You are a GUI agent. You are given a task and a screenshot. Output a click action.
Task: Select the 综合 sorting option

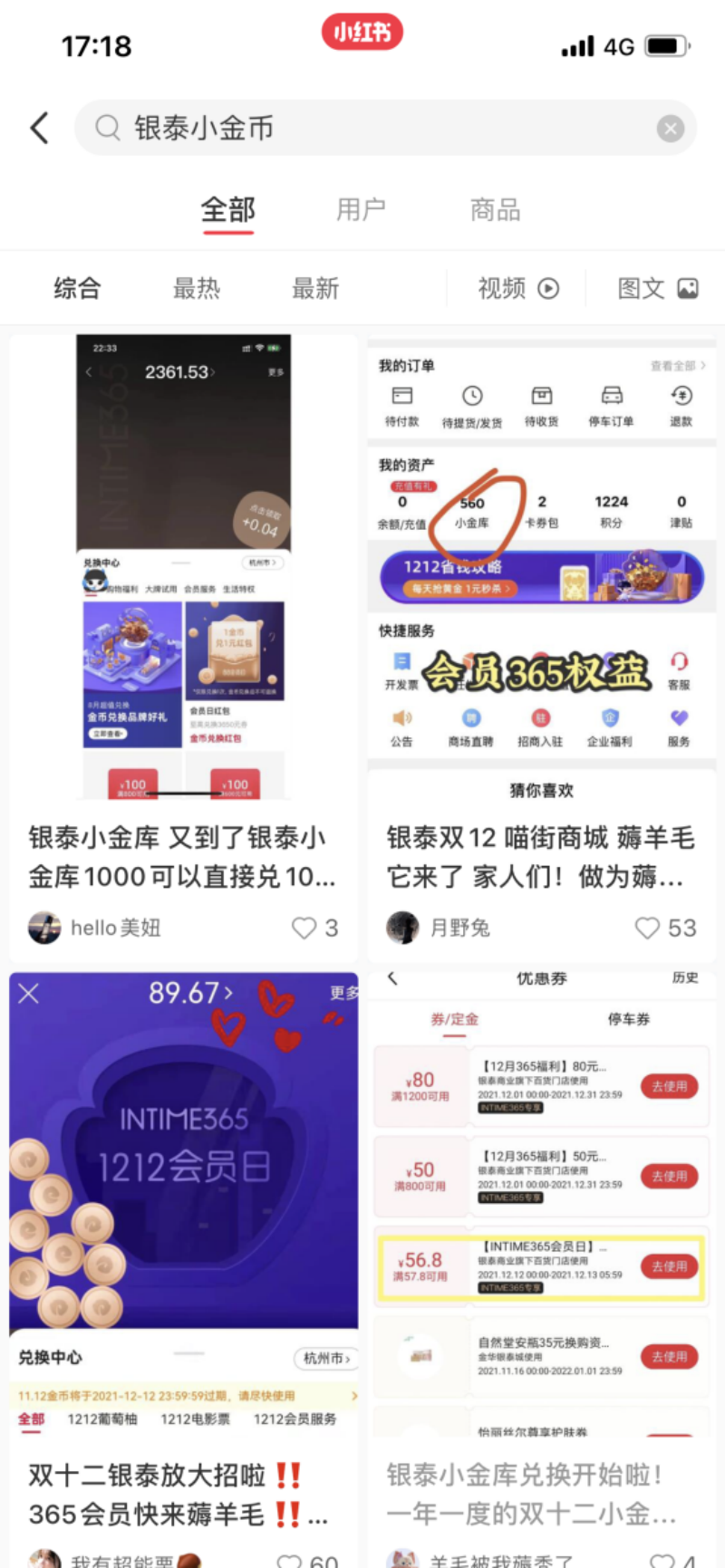pos(77,289)
